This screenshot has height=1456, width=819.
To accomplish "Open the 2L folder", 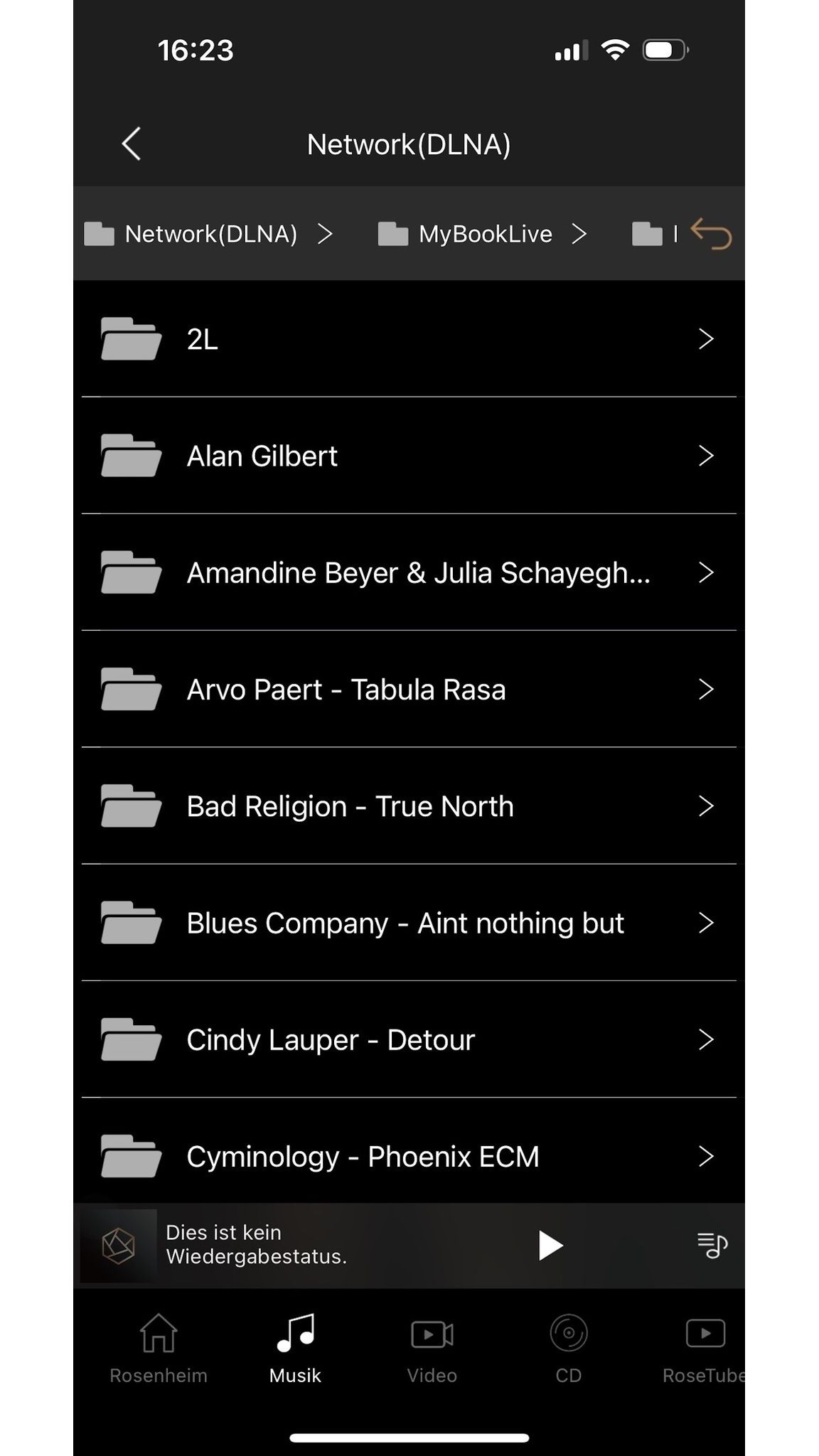I will coord(409,339).
